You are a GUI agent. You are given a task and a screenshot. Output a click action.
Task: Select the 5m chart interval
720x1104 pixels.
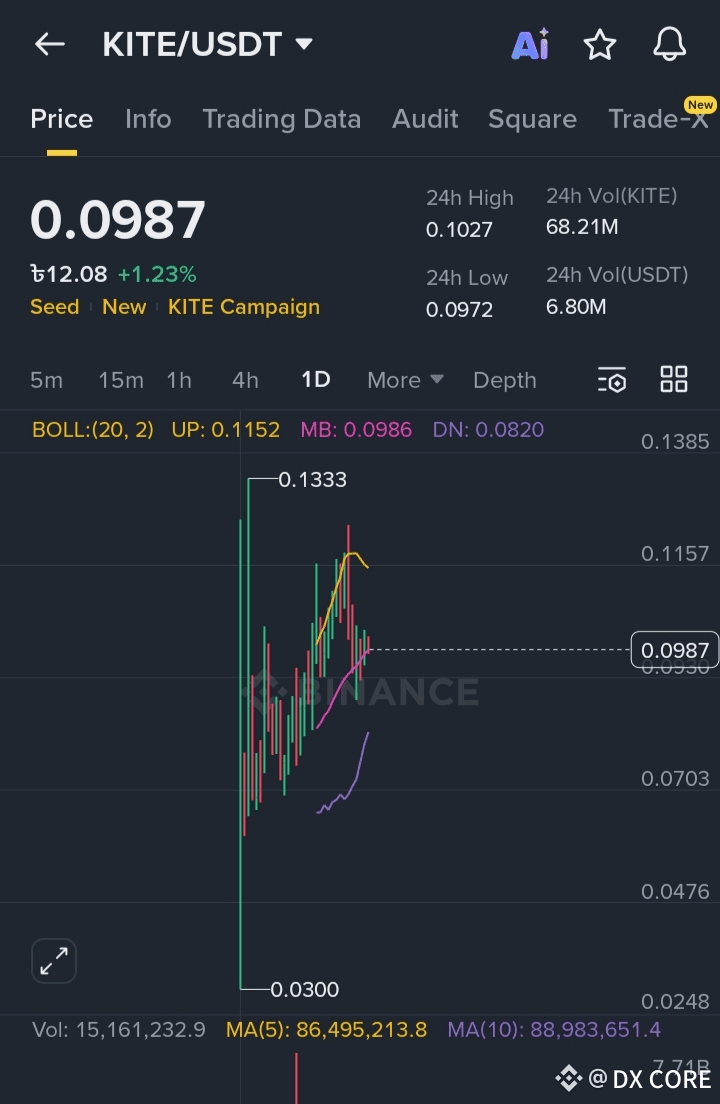click(x=46, y=380)
